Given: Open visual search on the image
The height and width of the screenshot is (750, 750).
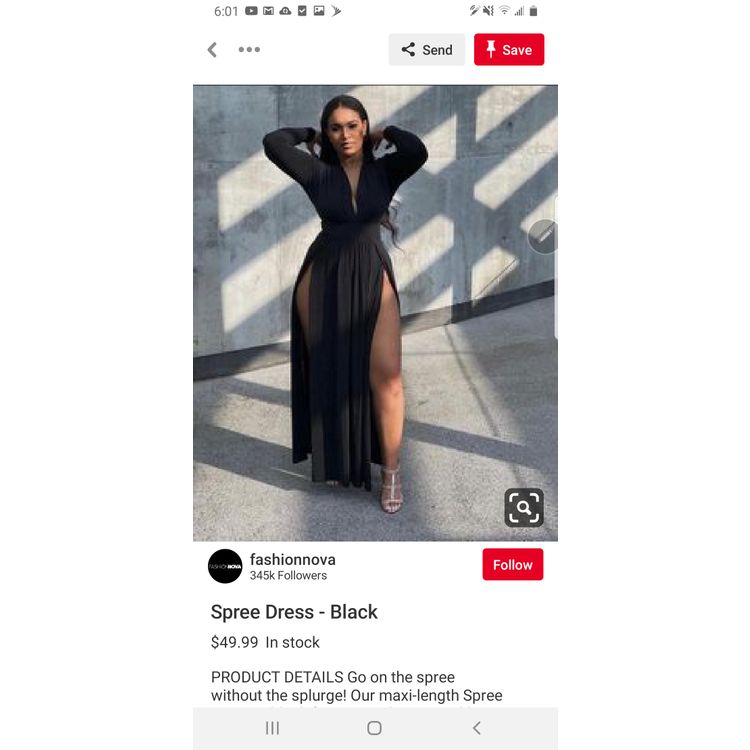Looking at the screenshot, I should pos(524,508).
